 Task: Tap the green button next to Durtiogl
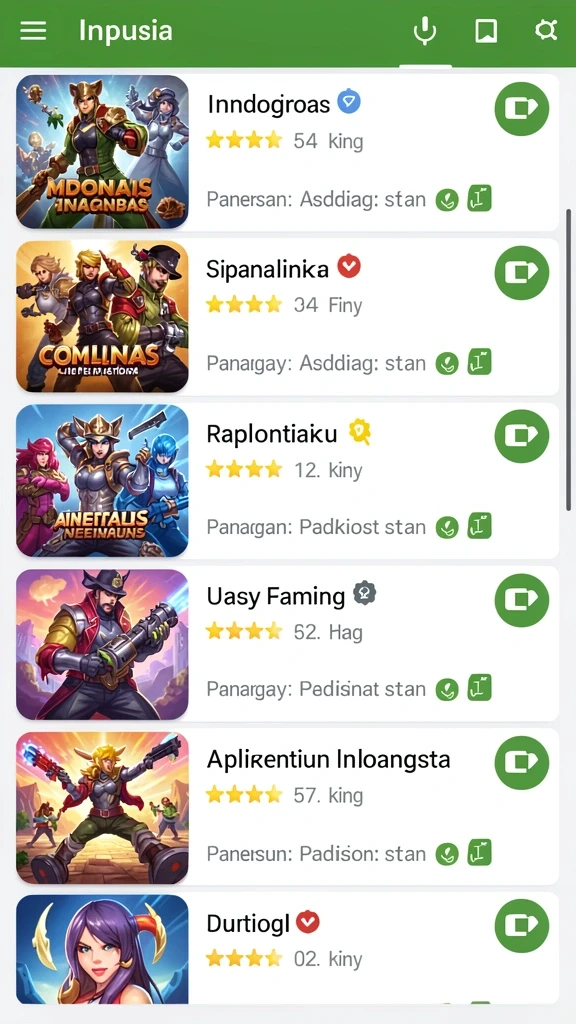[522, 925]
